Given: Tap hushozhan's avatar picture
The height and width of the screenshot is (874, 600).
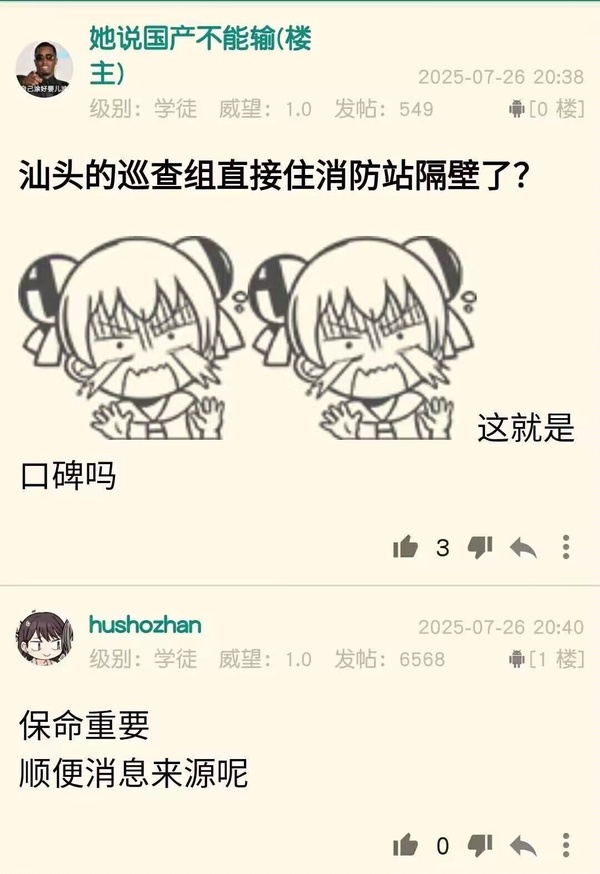Looking at the screenshot, I should 45,638.
